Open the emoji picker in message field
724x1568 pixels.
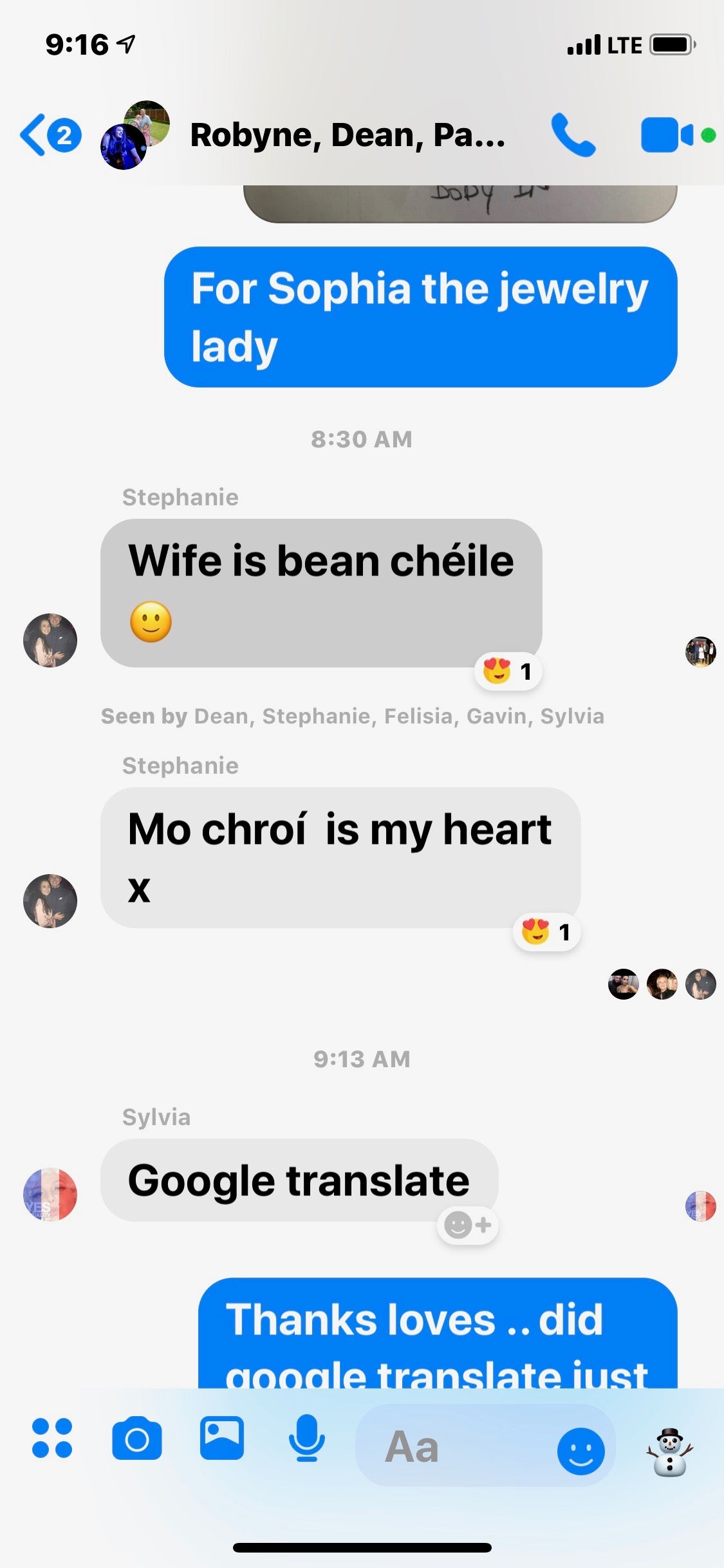[580, 1451]
